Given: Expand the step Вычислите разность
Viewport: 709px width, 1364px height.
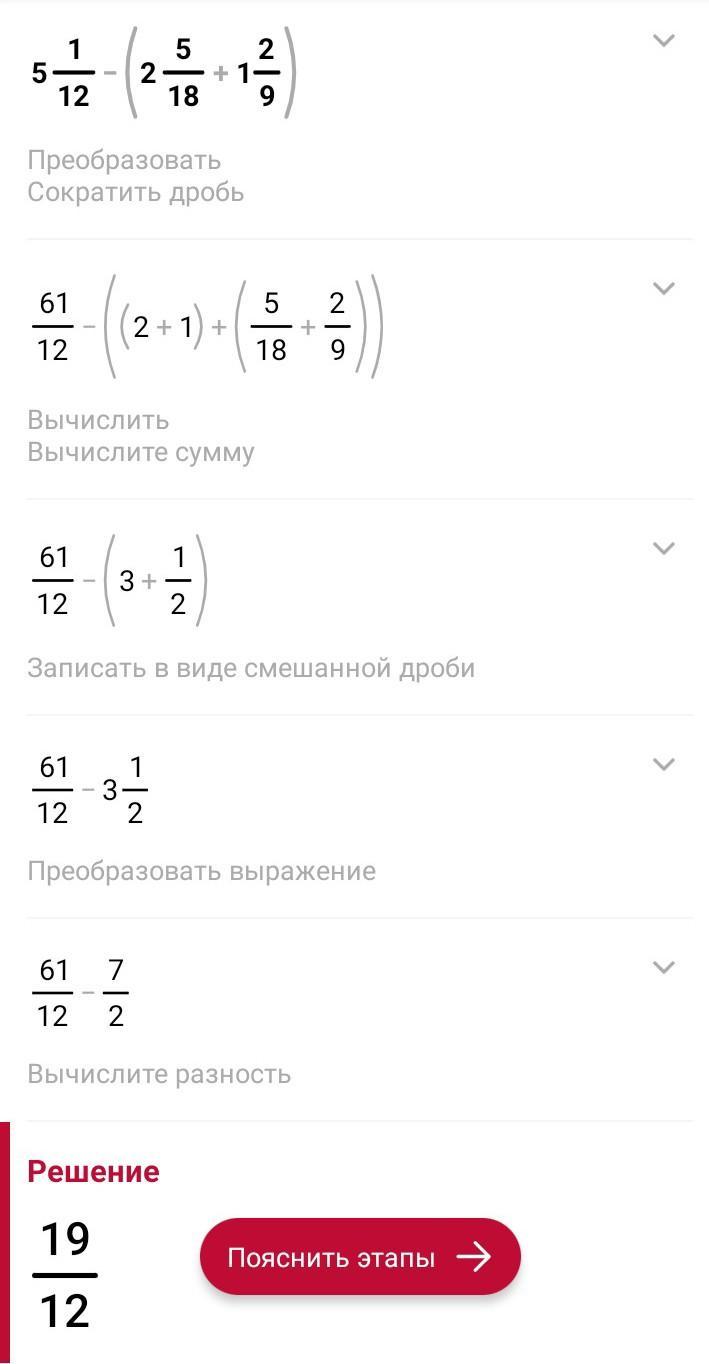Looking at the screenshot, I should coord(663,968).
